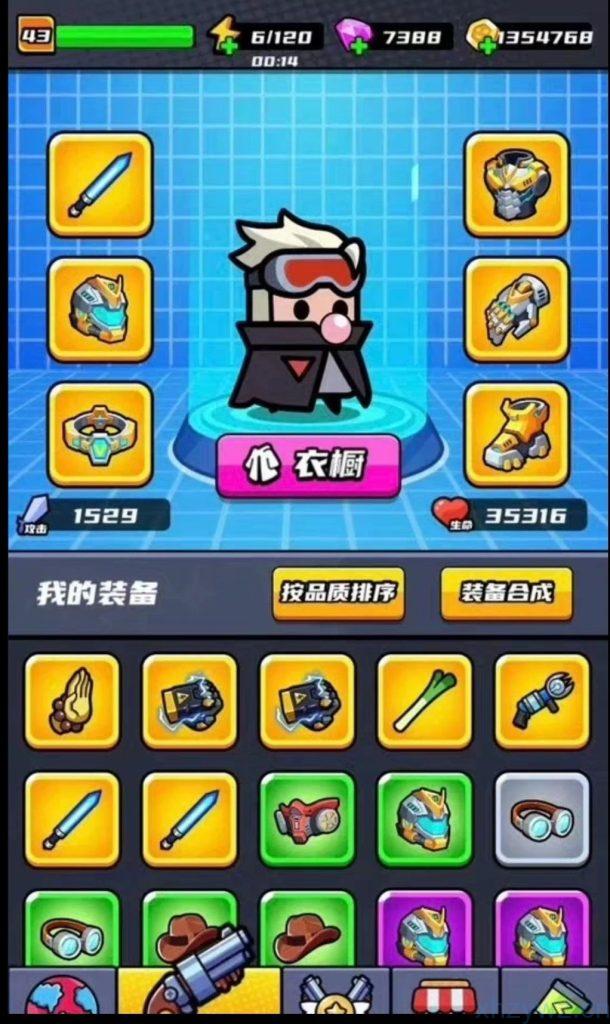Screen dimensions: 610x1024
Task: Open the gray goggles inventory item
Action: 542,819
